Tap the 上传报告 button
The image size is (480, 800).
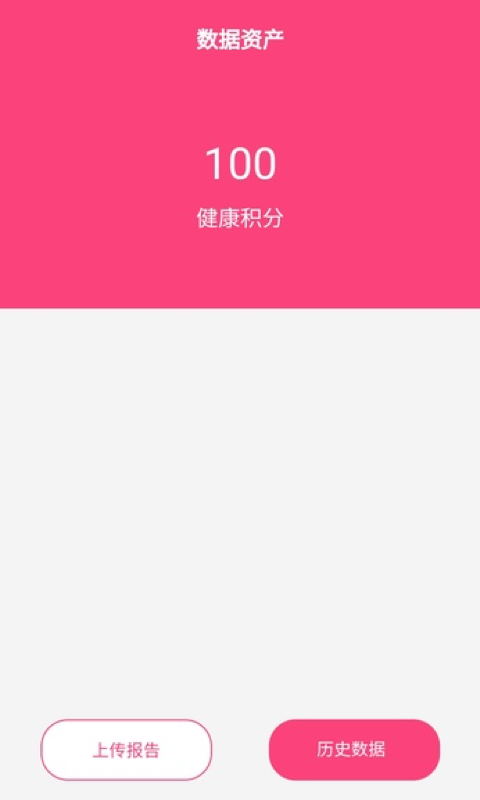tap(126, 749)
